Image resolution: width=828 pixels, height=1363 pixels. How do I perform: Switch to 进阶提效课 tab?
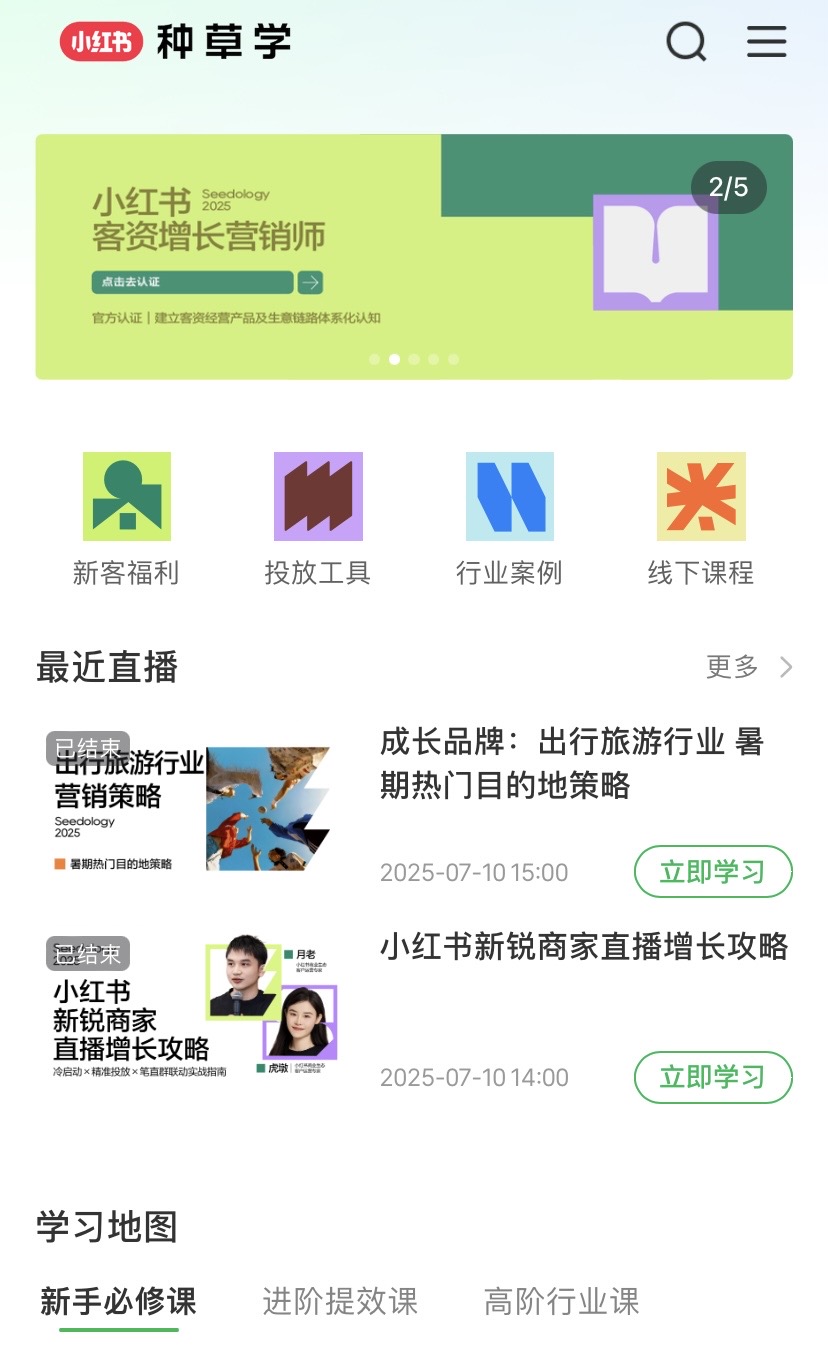(340, 1302)
